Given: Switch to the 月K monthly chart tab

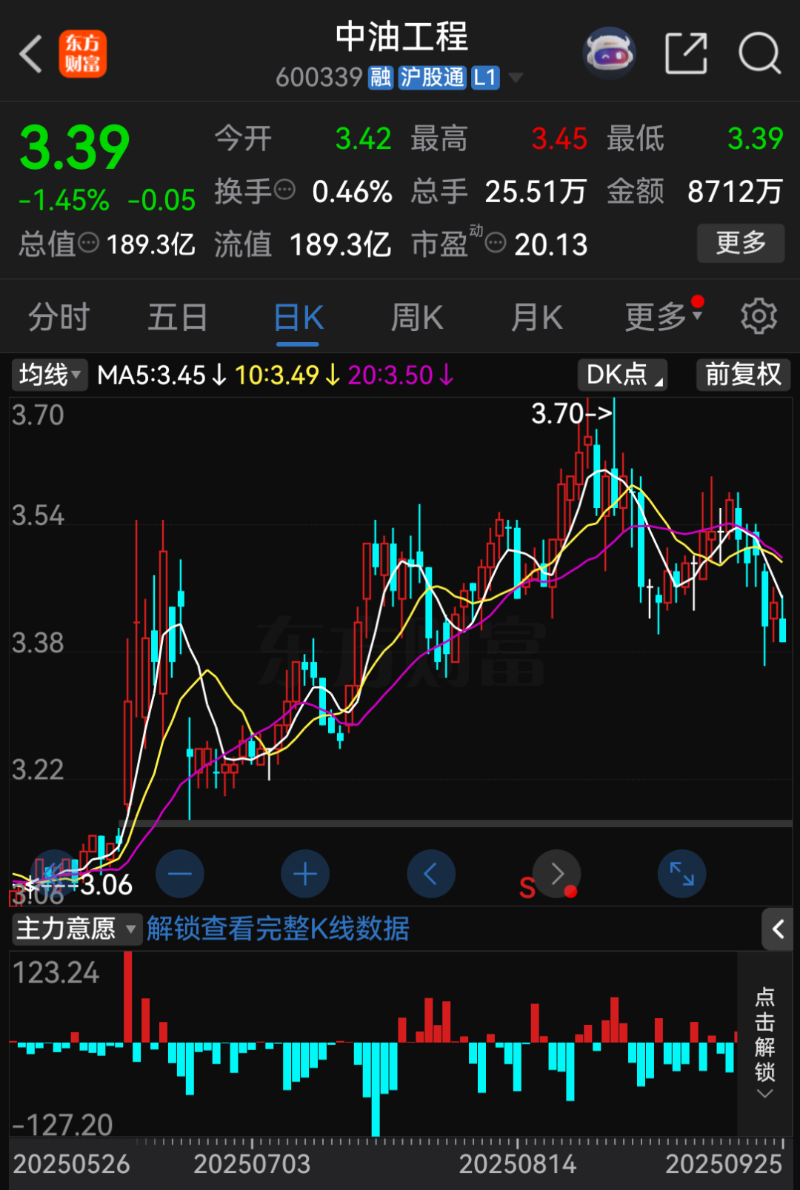Looking at the screenshot, I should coord(536,316).
